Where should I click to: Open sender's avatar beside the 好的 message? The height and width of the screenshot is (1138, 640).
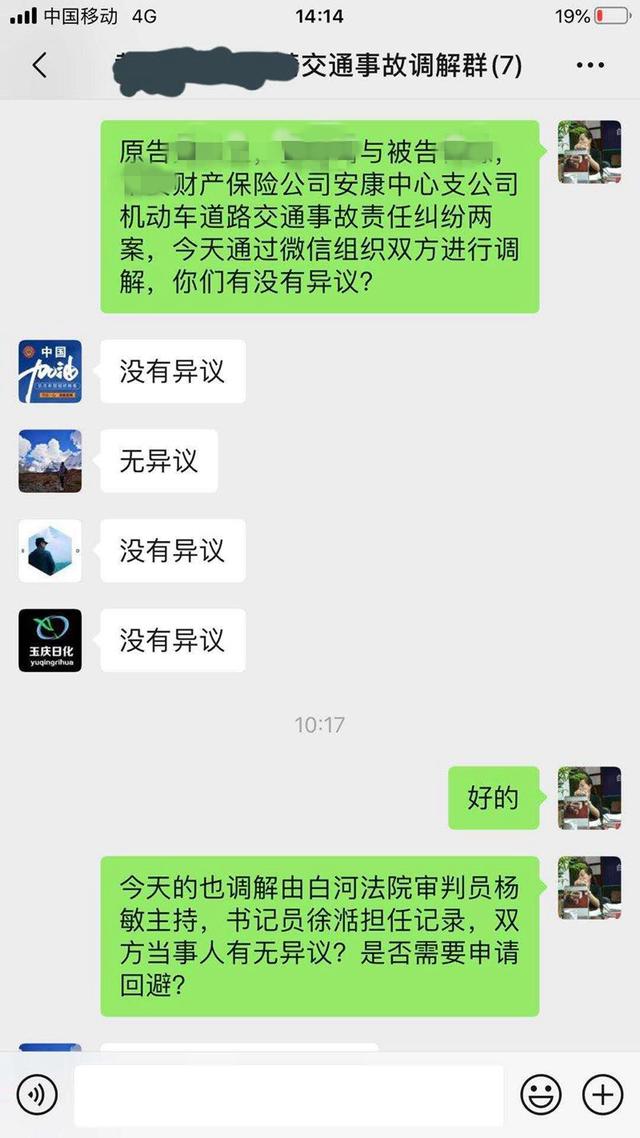click(x=589, y=798)
